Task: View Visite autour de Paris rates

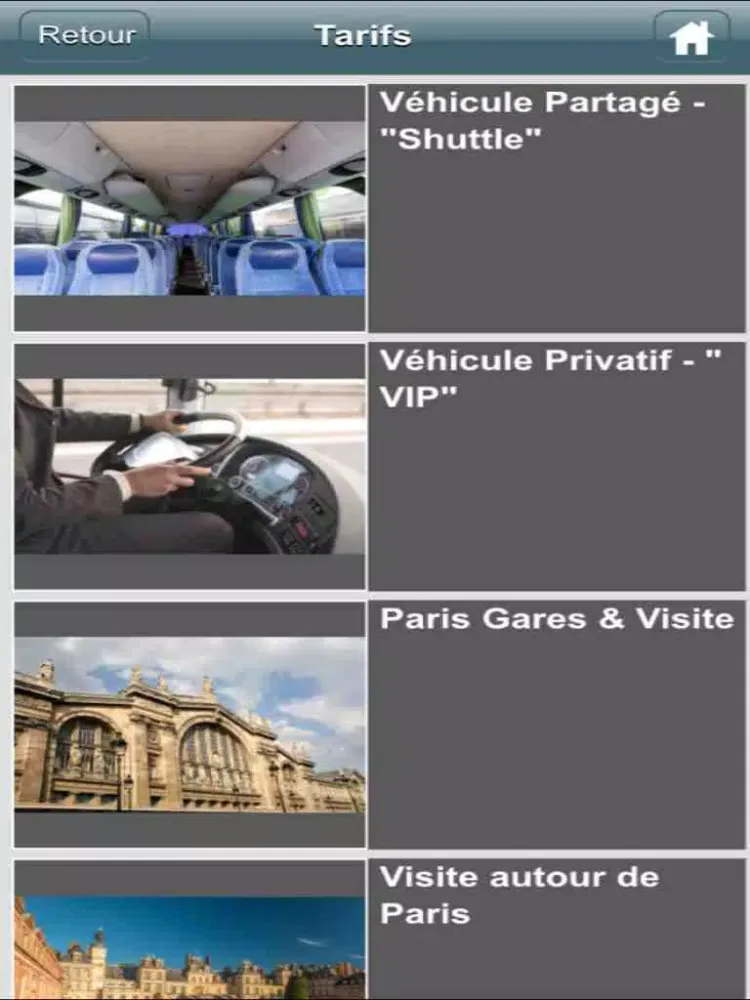Action: click(379, 929)
